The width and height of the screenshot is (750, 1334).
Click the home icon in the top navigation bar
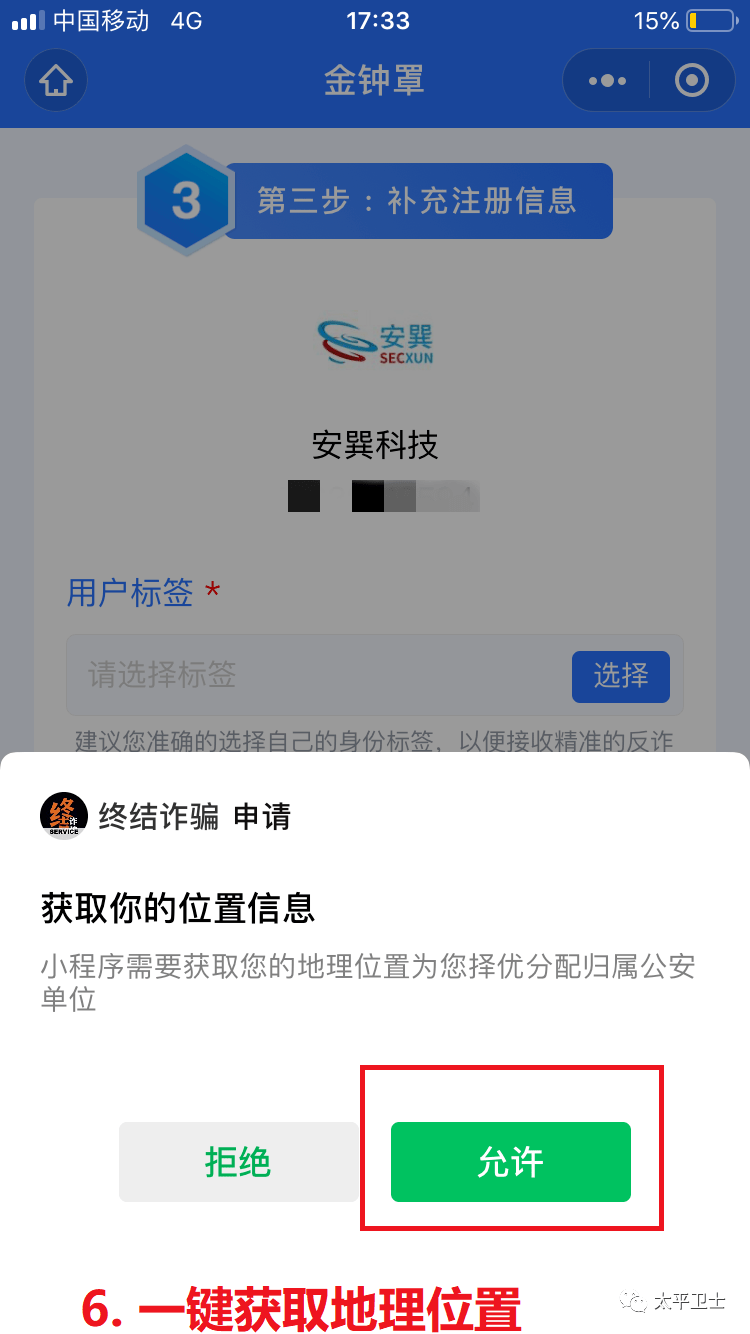point(55,80)
